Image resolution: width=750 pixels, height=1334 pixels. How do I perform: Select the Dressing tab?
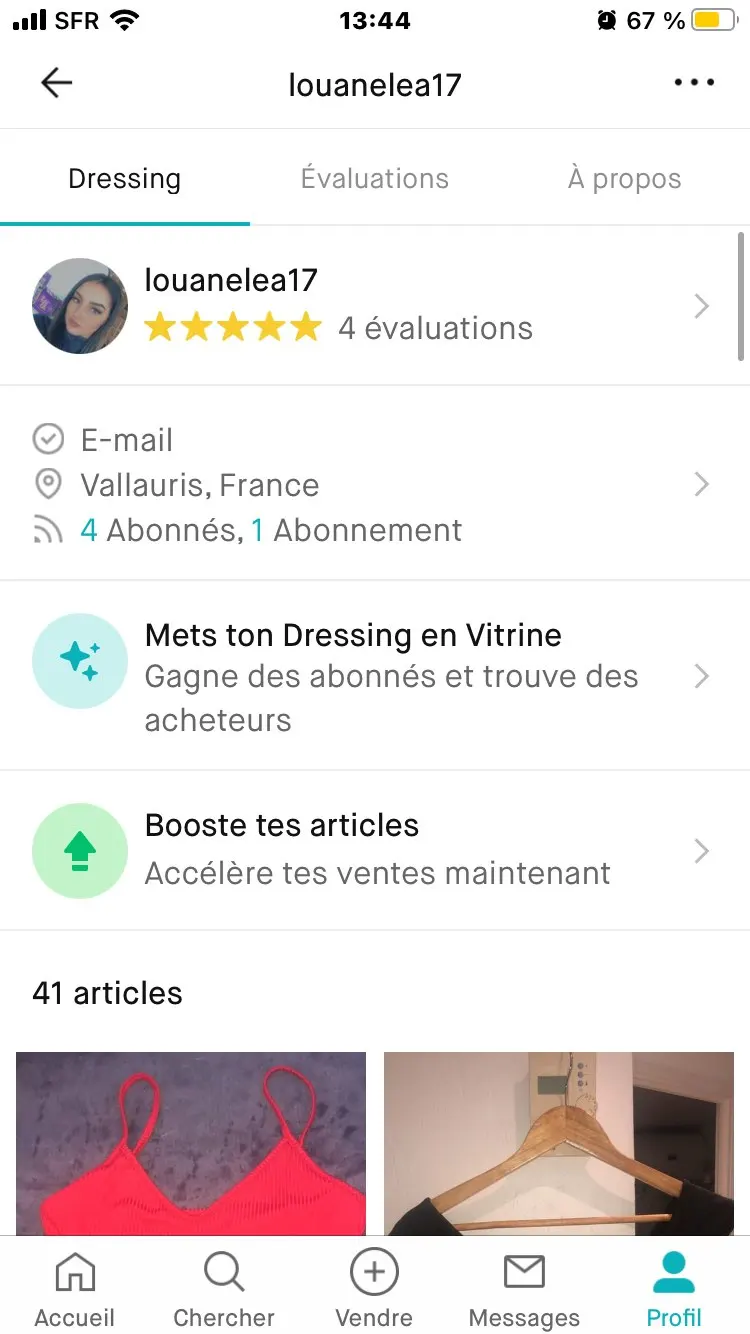125,179
